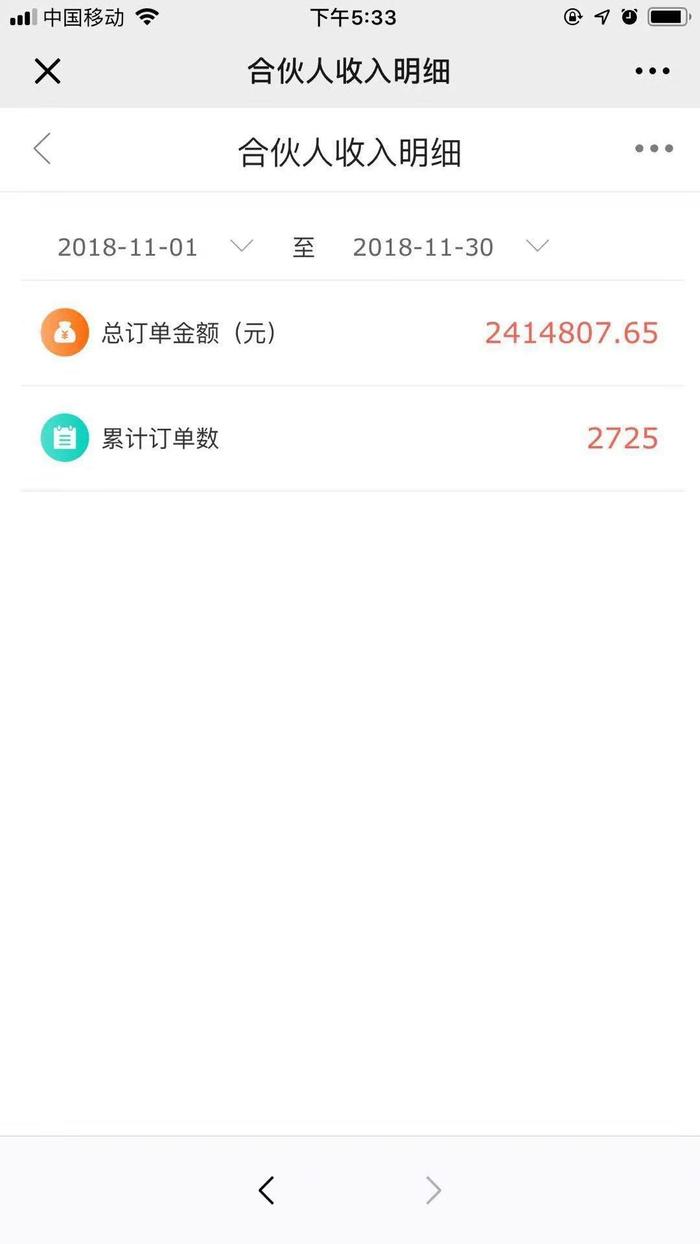Image resolution: width=700 pixels, height=1244 pixels.
Task: Tap the bottom browser back arrow
Action: click(x=266, y=1190)
